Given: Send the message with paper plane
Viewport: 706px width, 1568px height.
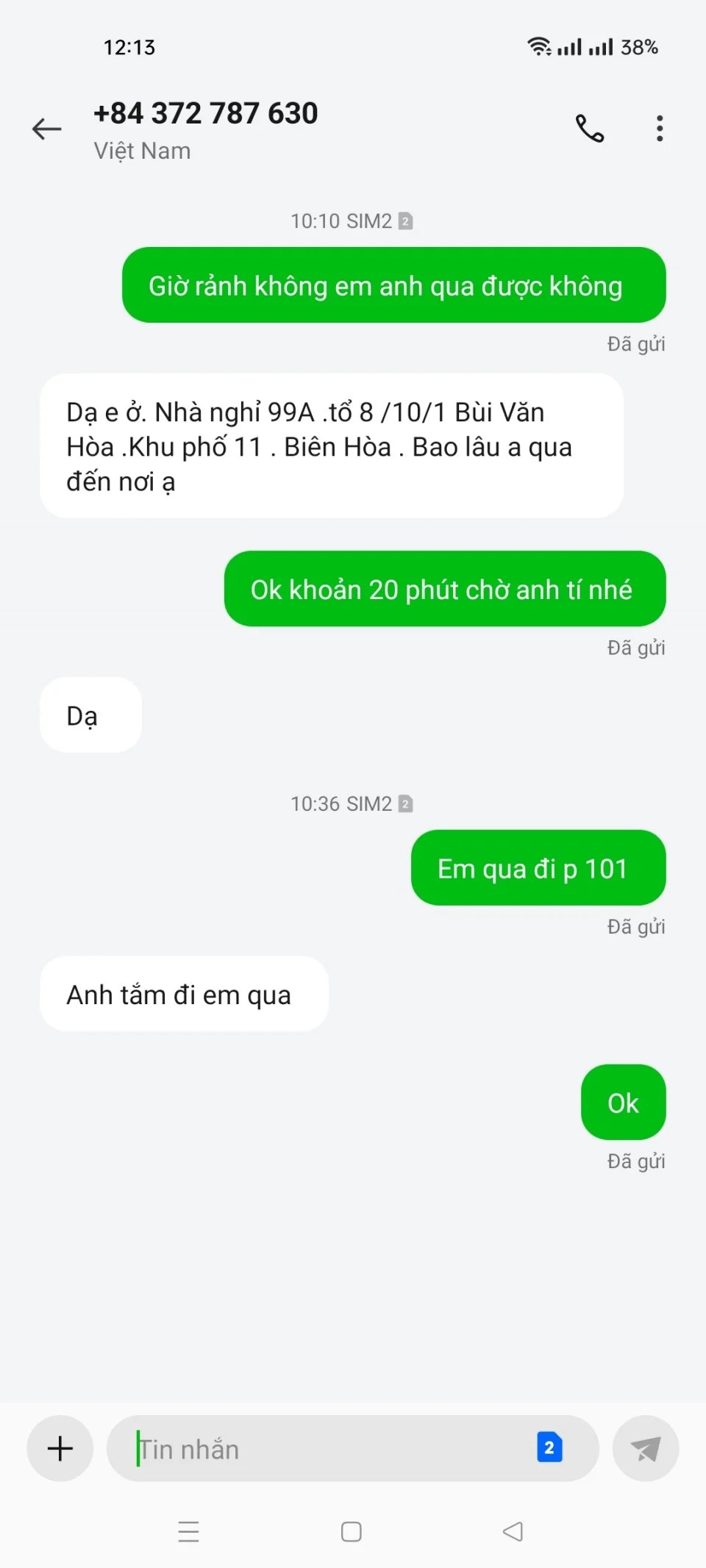Looking at the screenshot, I should point(646,1449).
